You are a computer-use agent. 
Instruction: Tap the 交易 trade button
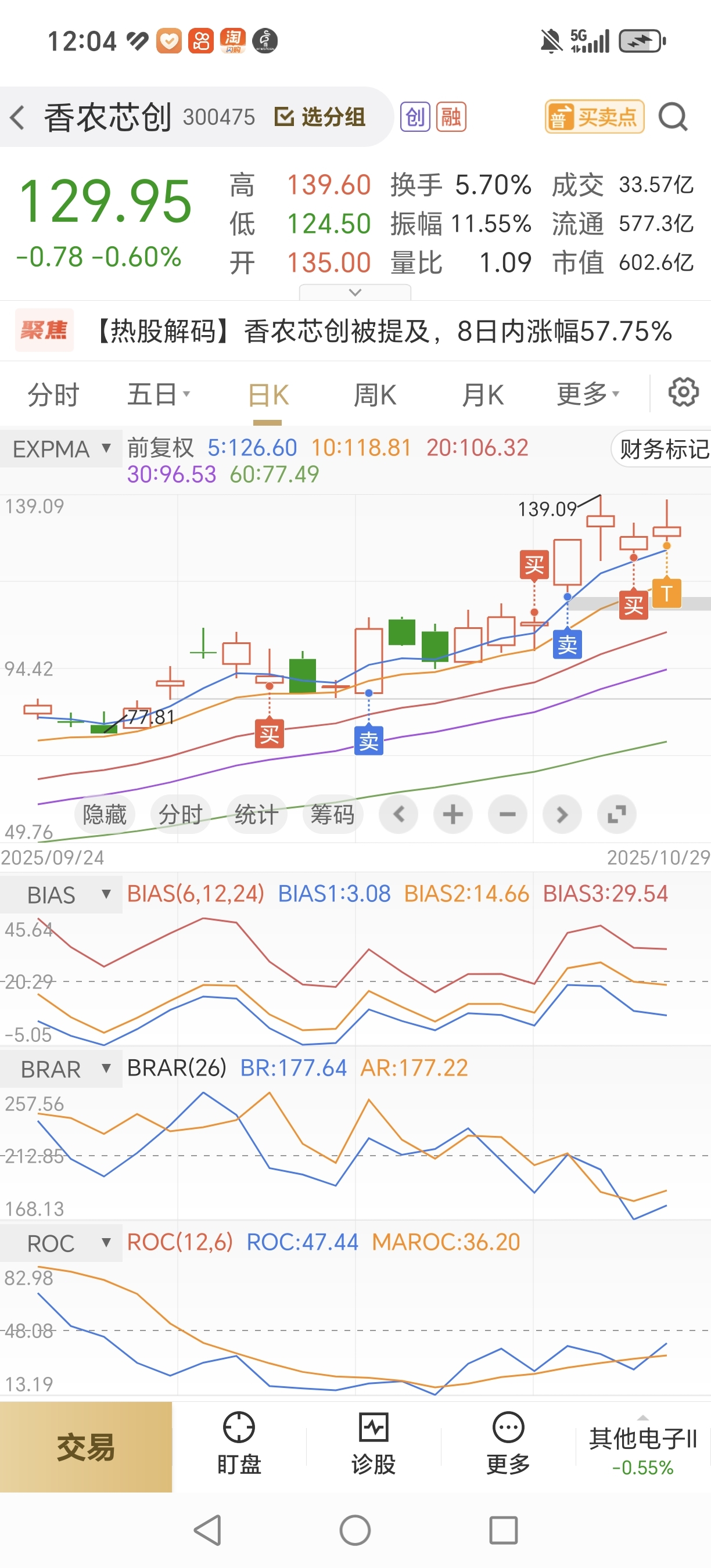86,1447
